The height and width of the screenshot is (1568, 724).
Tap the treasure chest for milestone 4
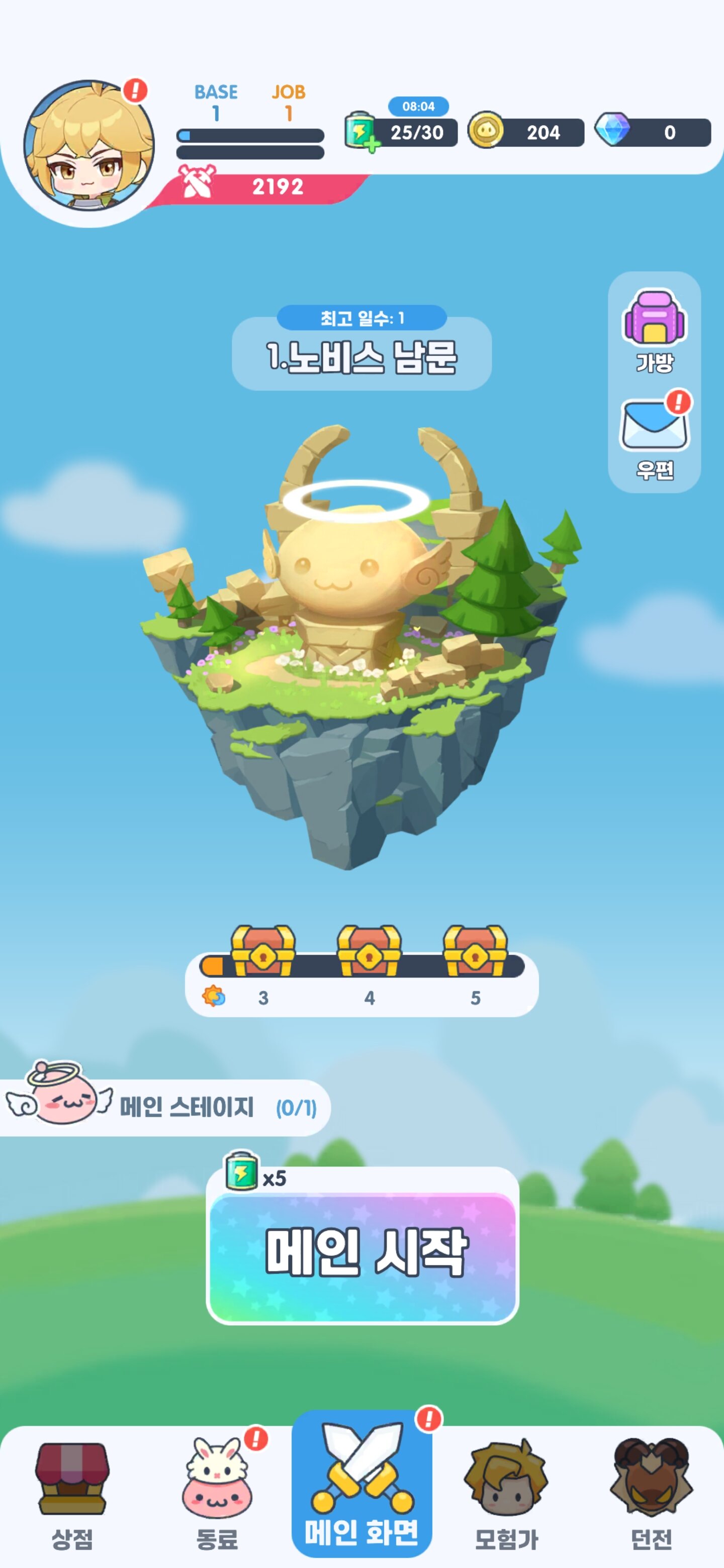click(369, 951)
